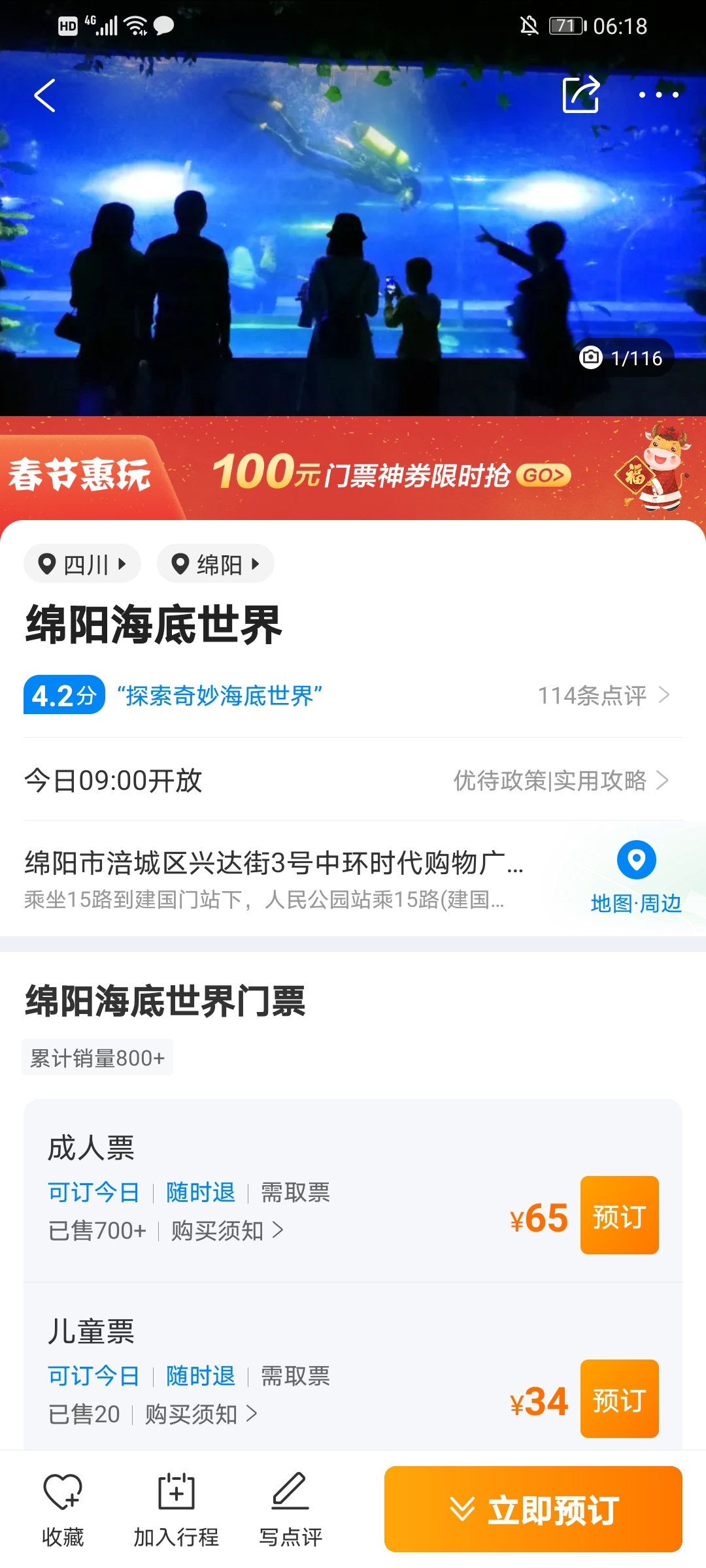Tap the 绵阳 location chip

pos(215,564)
